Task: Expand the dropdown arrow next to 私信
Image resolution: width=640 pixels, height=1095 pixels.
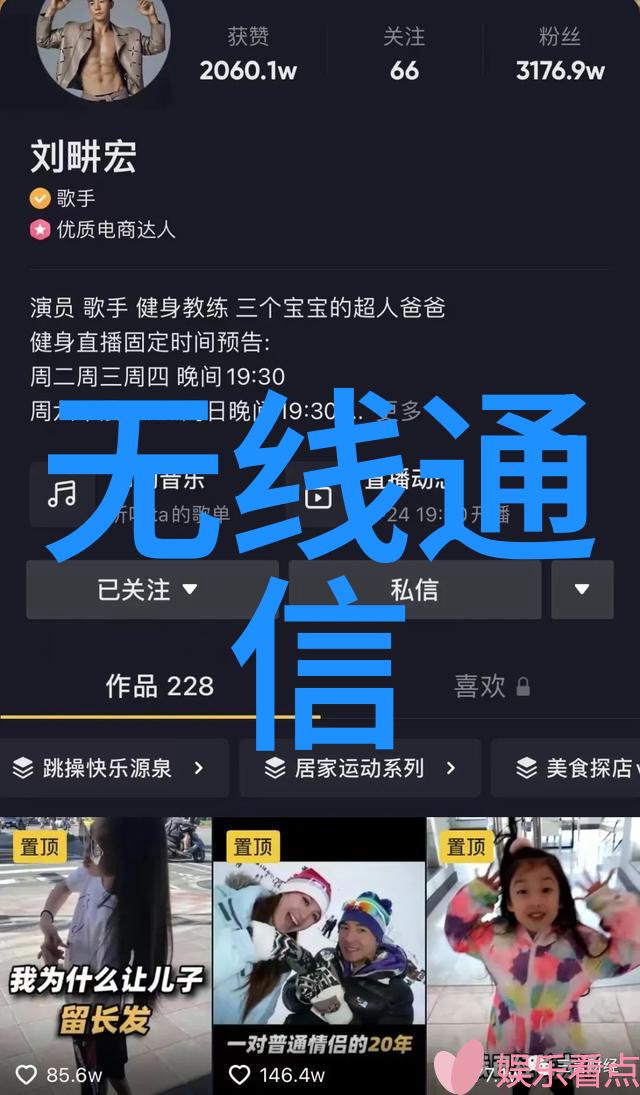Action: tap(581, 590)
